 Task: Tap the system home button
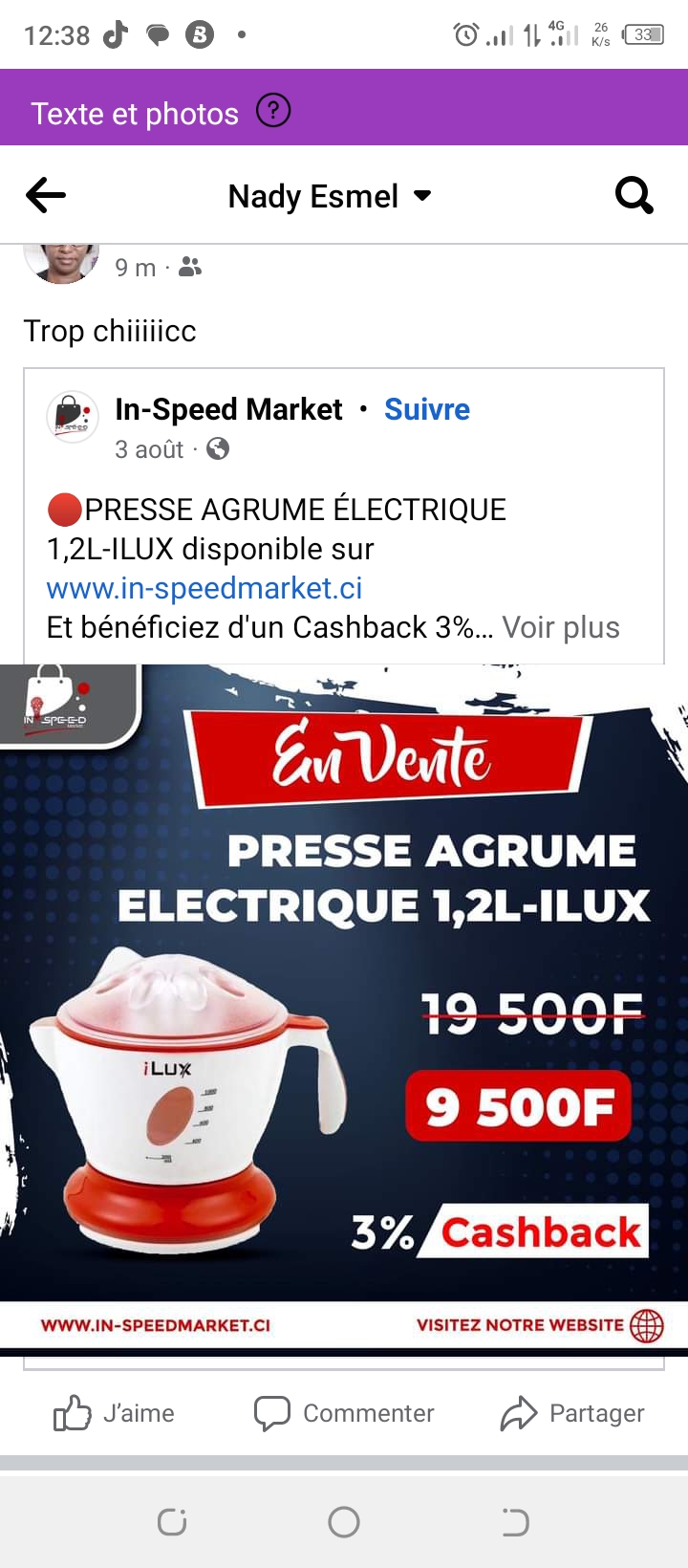[x=344, y=1521]
